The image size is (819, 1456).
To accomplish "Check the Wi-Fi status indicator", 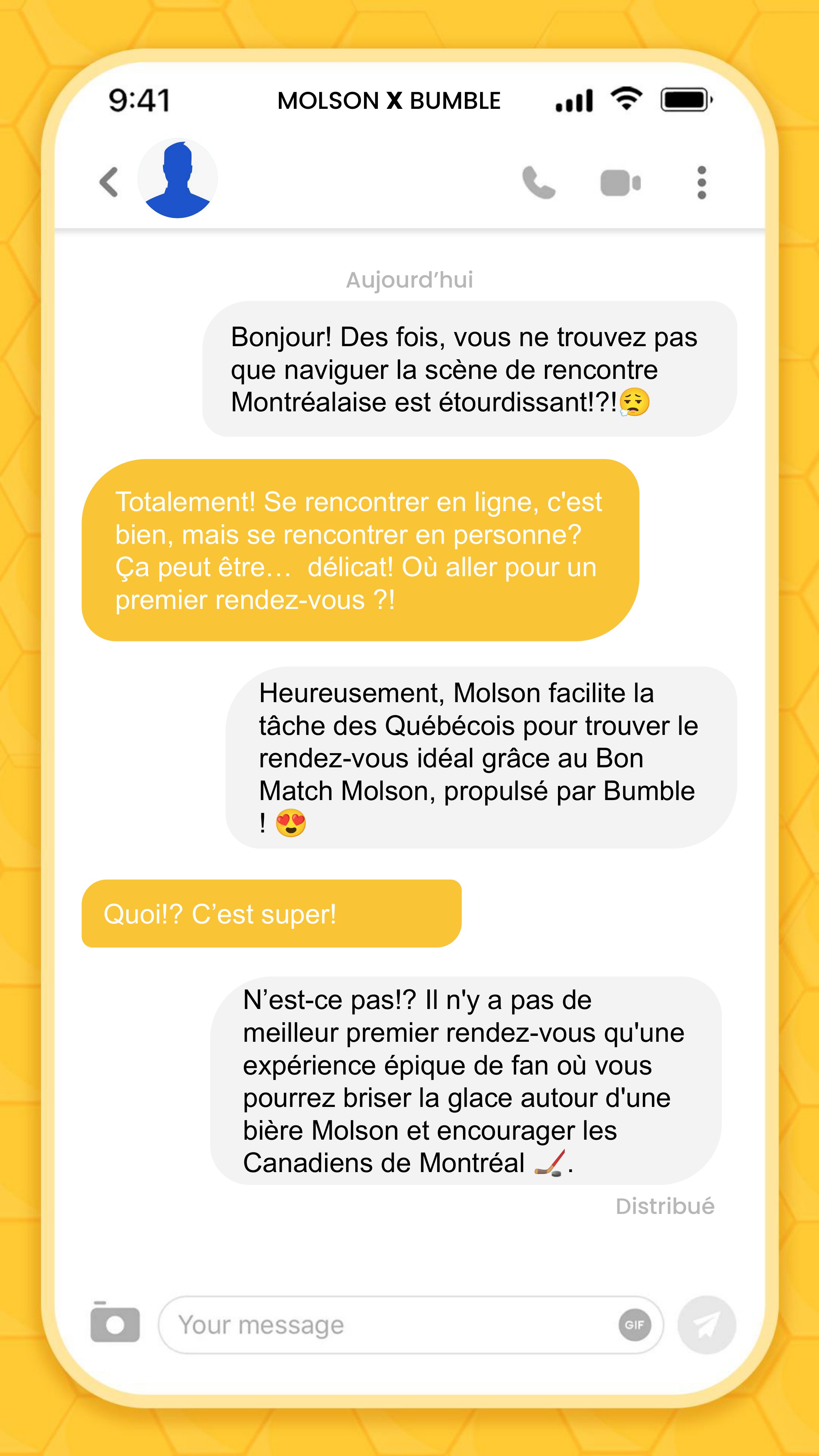I will click(x=626, y=98).
